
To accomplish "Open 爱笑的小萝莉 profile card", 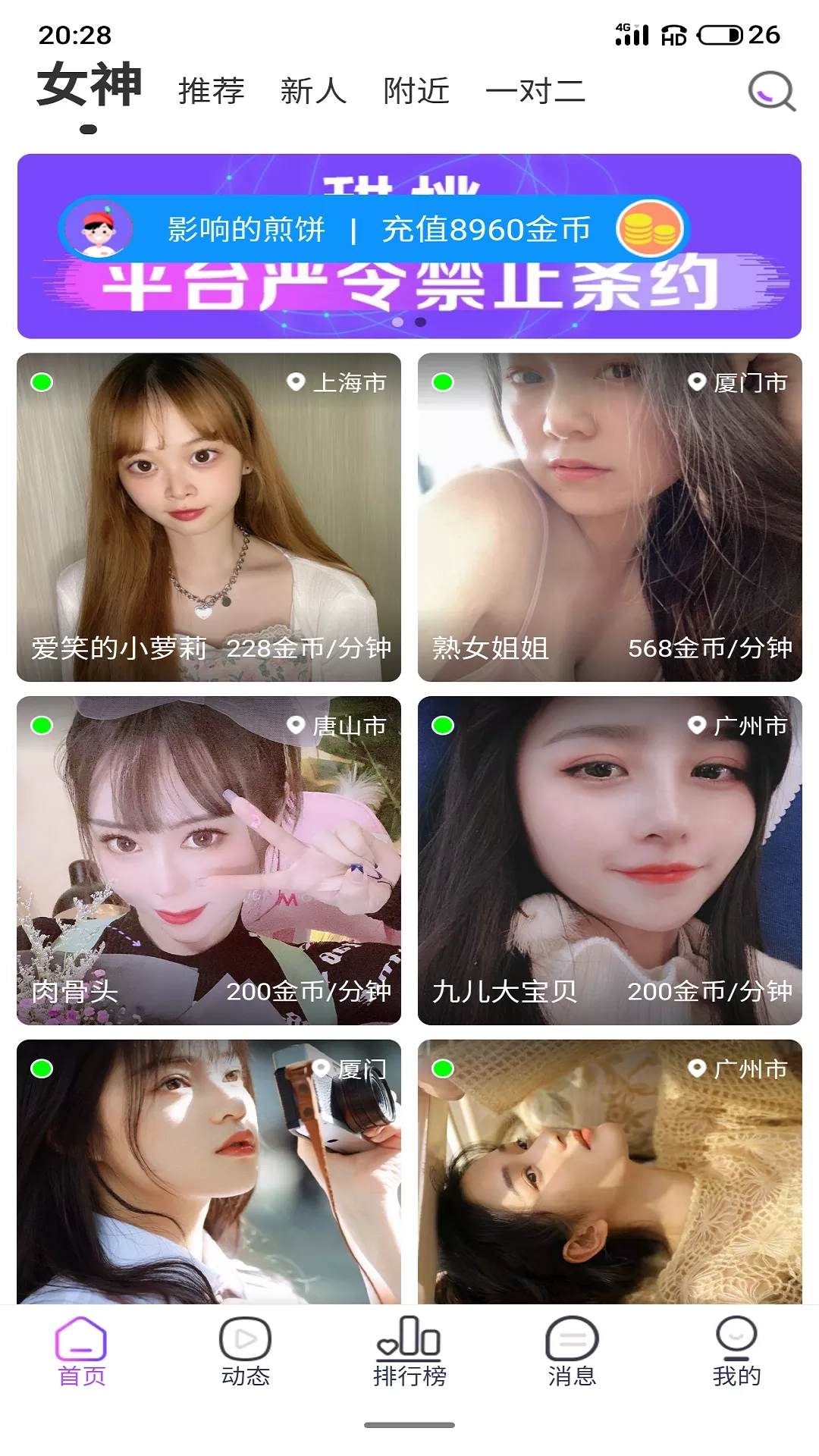I will coord(209,516).
